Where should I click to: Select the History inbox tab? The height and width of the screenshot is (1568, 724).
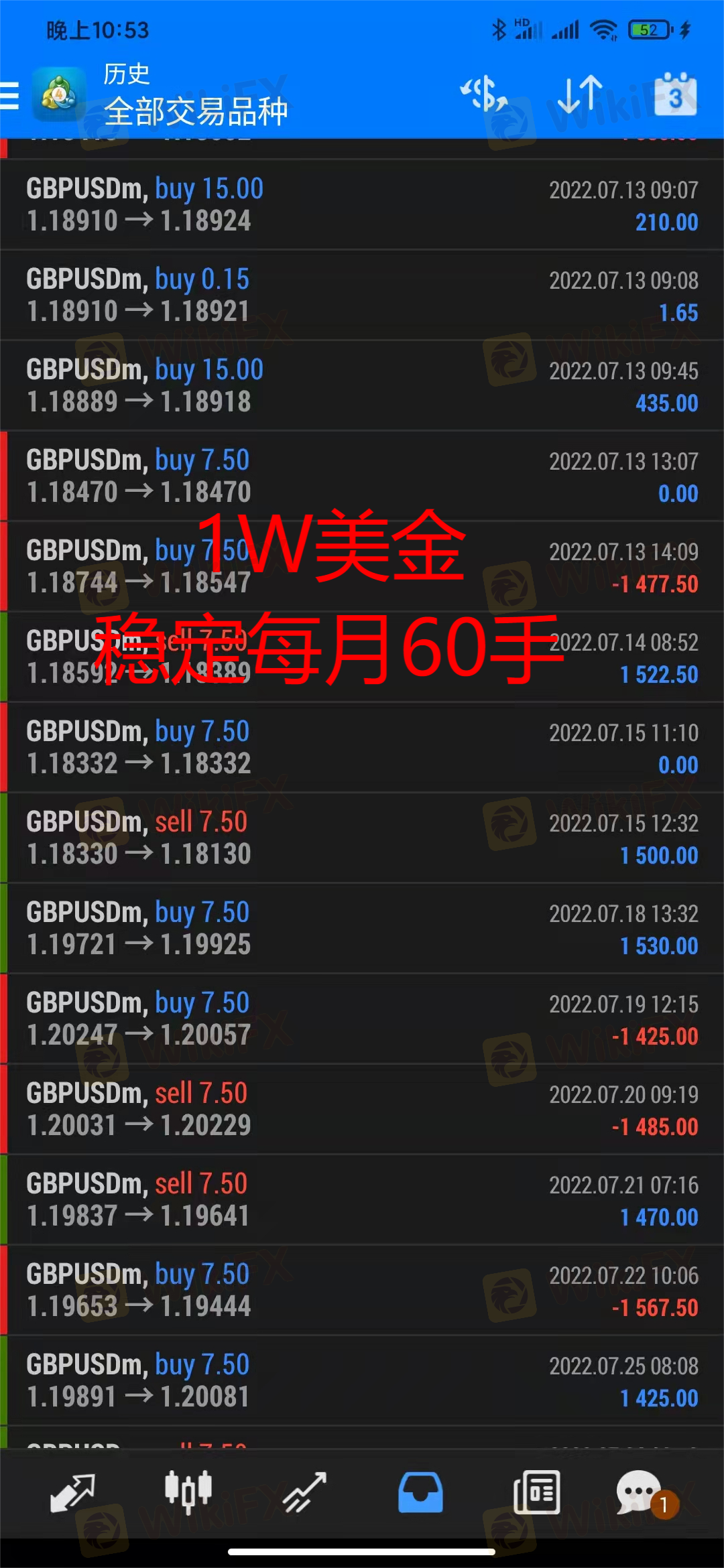tap(420, 1493)
